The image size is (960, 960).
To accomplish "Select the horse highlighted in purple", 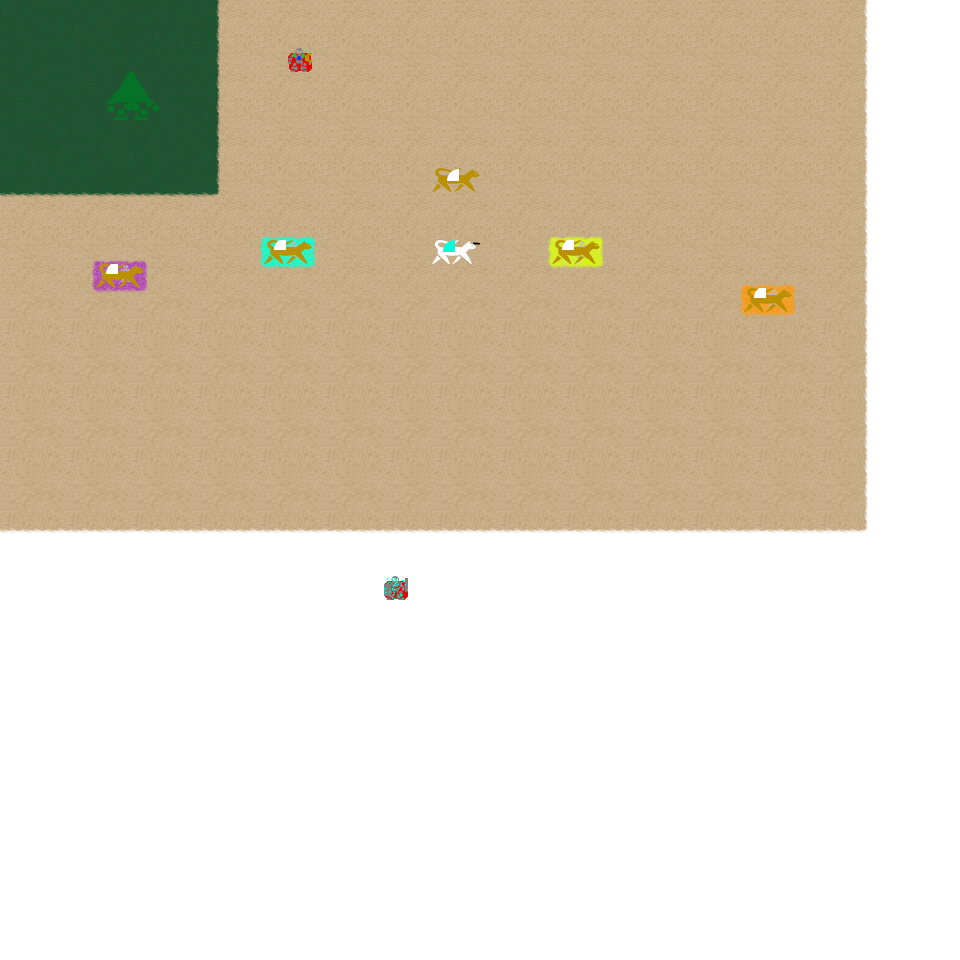I will (120, 276).
